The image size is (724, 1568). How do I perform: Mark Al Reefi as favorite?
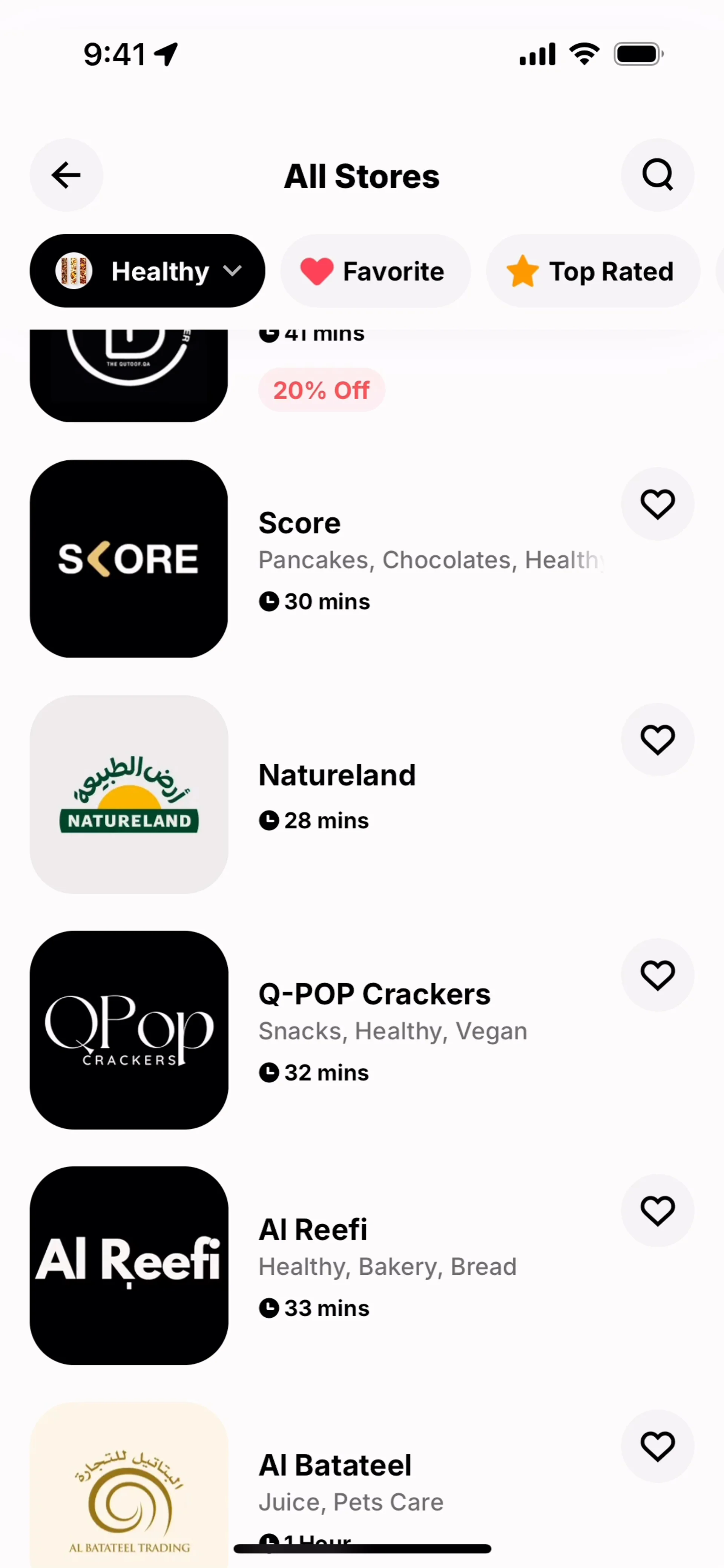[x=657, y=1211]
